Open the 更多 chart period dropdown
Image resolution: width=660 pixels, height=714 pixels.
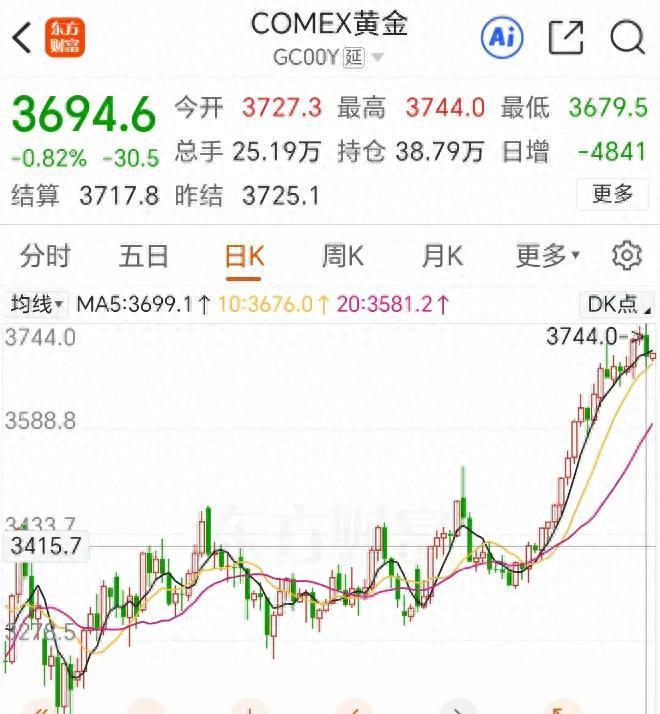coord(547,256)
